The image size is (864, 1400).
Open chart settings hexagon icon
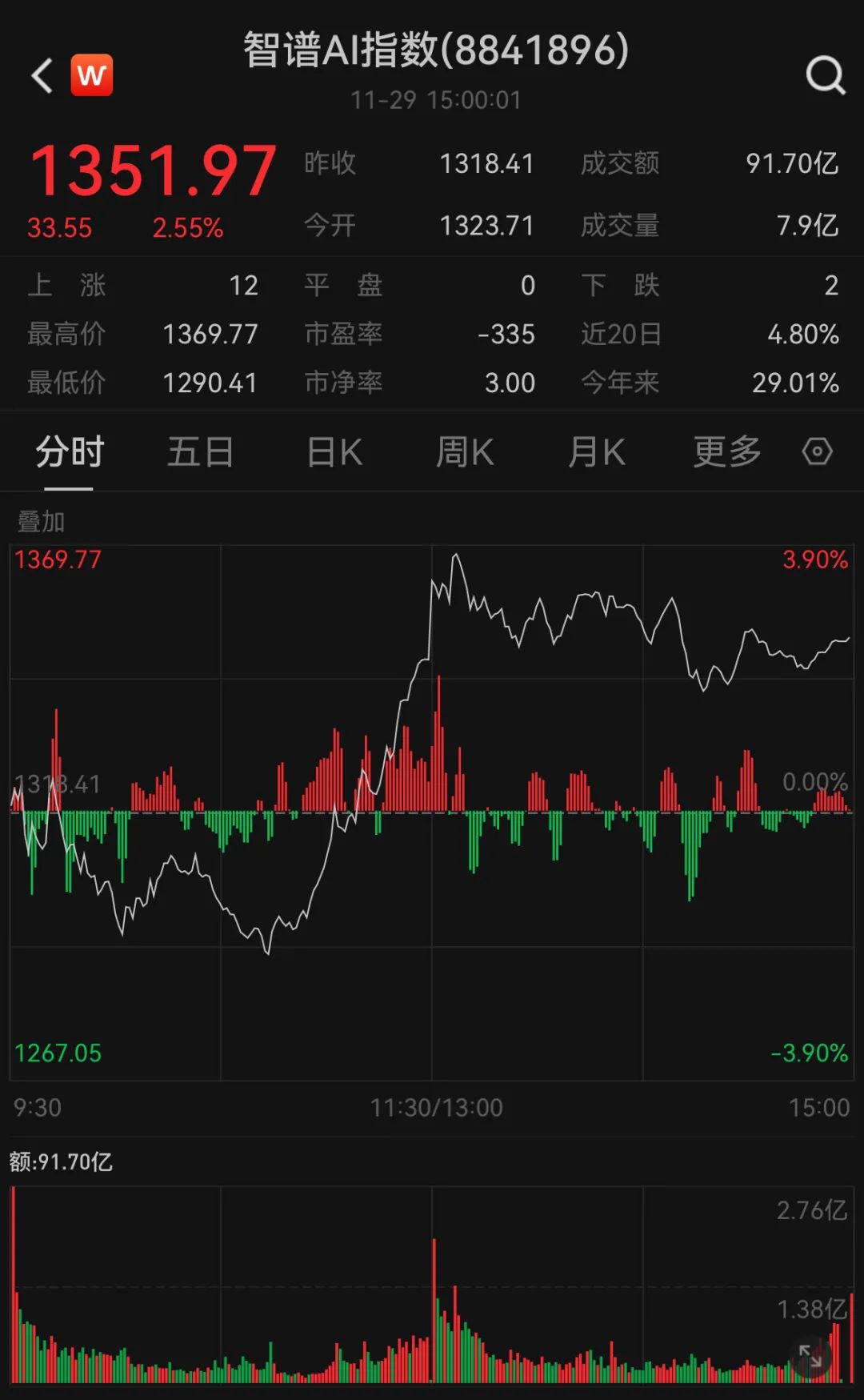817,452
